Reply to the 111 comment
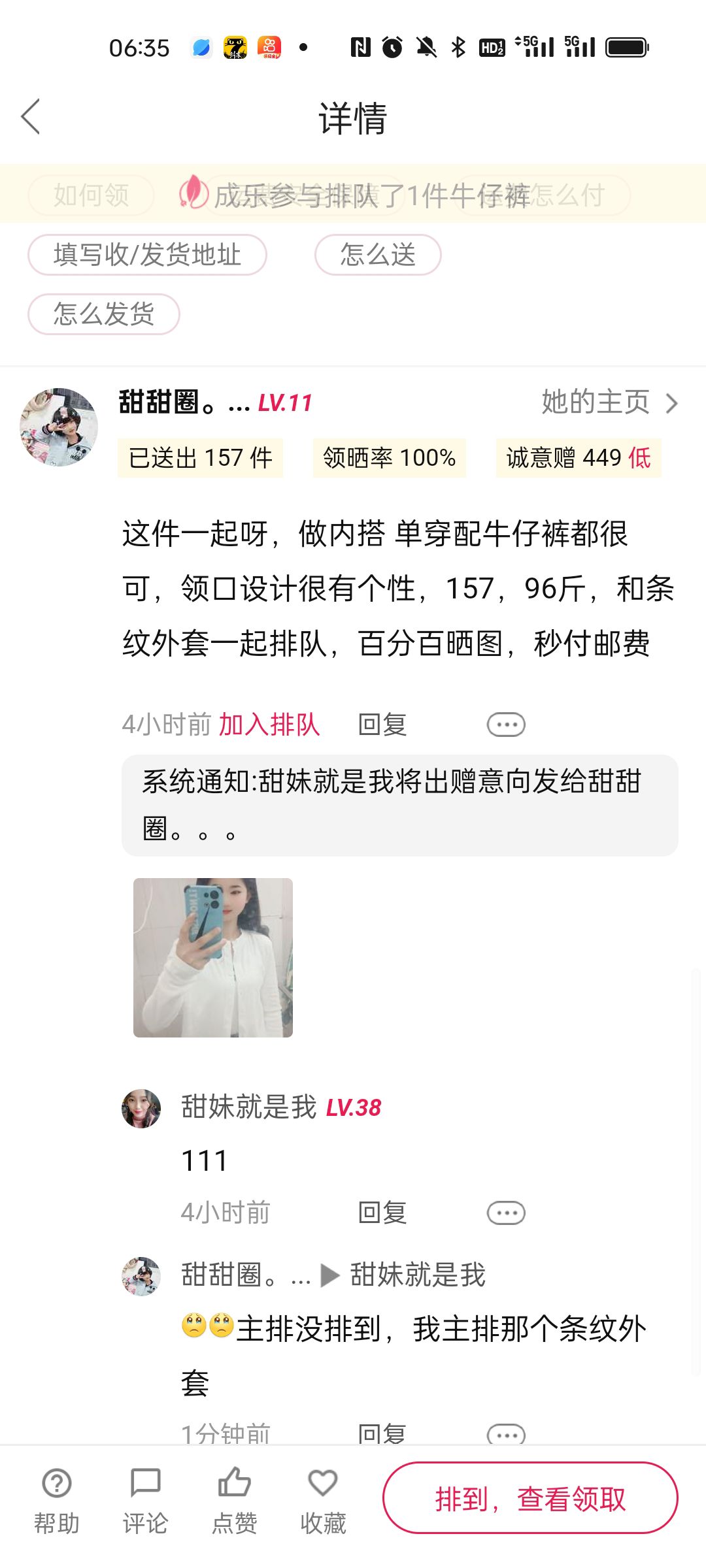 coord(382,1213)
